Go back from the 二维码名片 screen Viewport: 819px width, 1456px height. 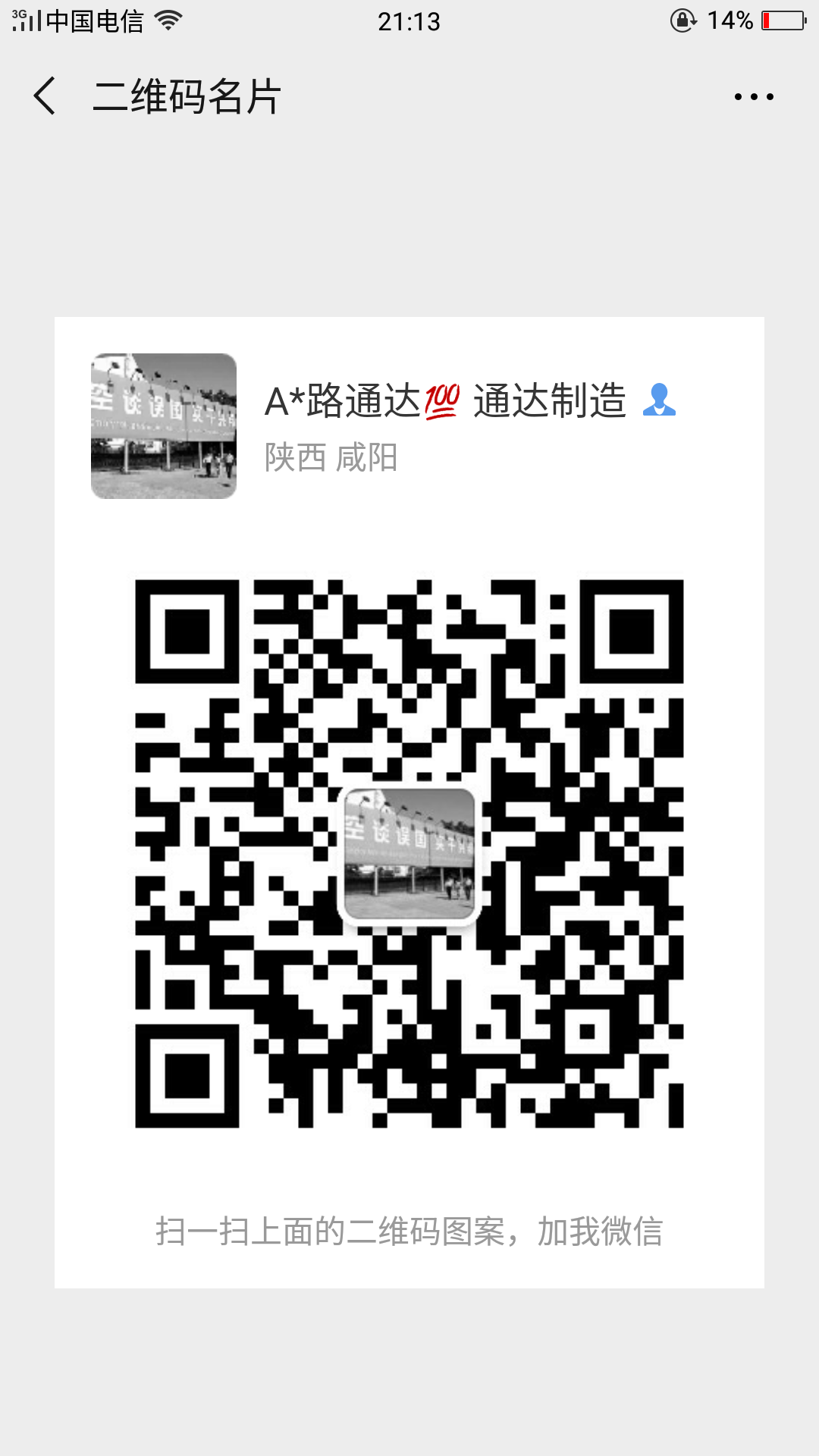click(x=45, y=96)
